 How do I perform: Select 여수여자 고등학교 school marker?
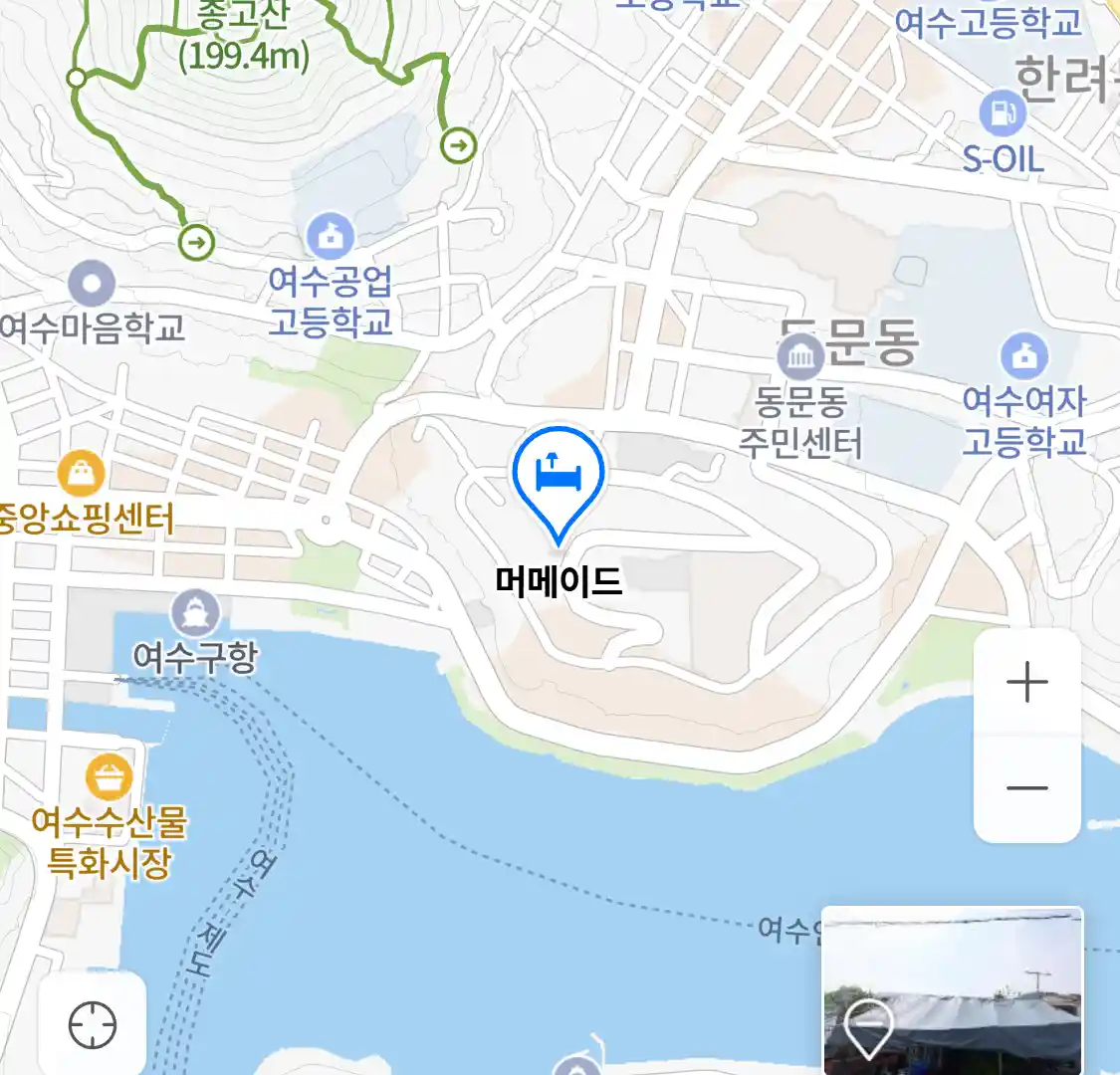pyautogui.click(x=1023, y=355)
